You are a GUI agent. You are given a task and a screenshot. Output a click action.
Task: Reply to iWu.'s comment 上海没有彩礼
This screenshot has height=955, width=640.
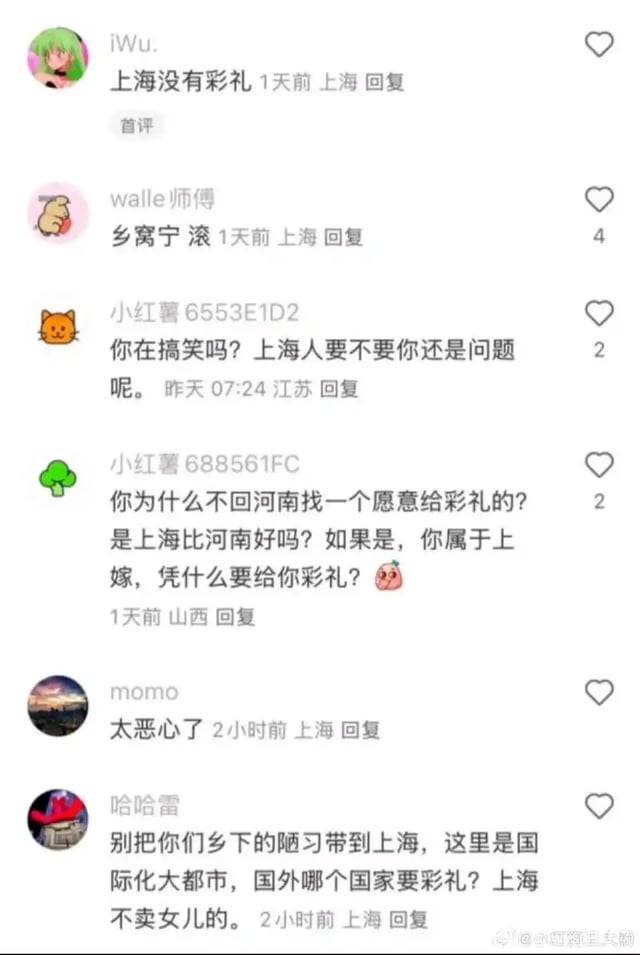point(385,83)
